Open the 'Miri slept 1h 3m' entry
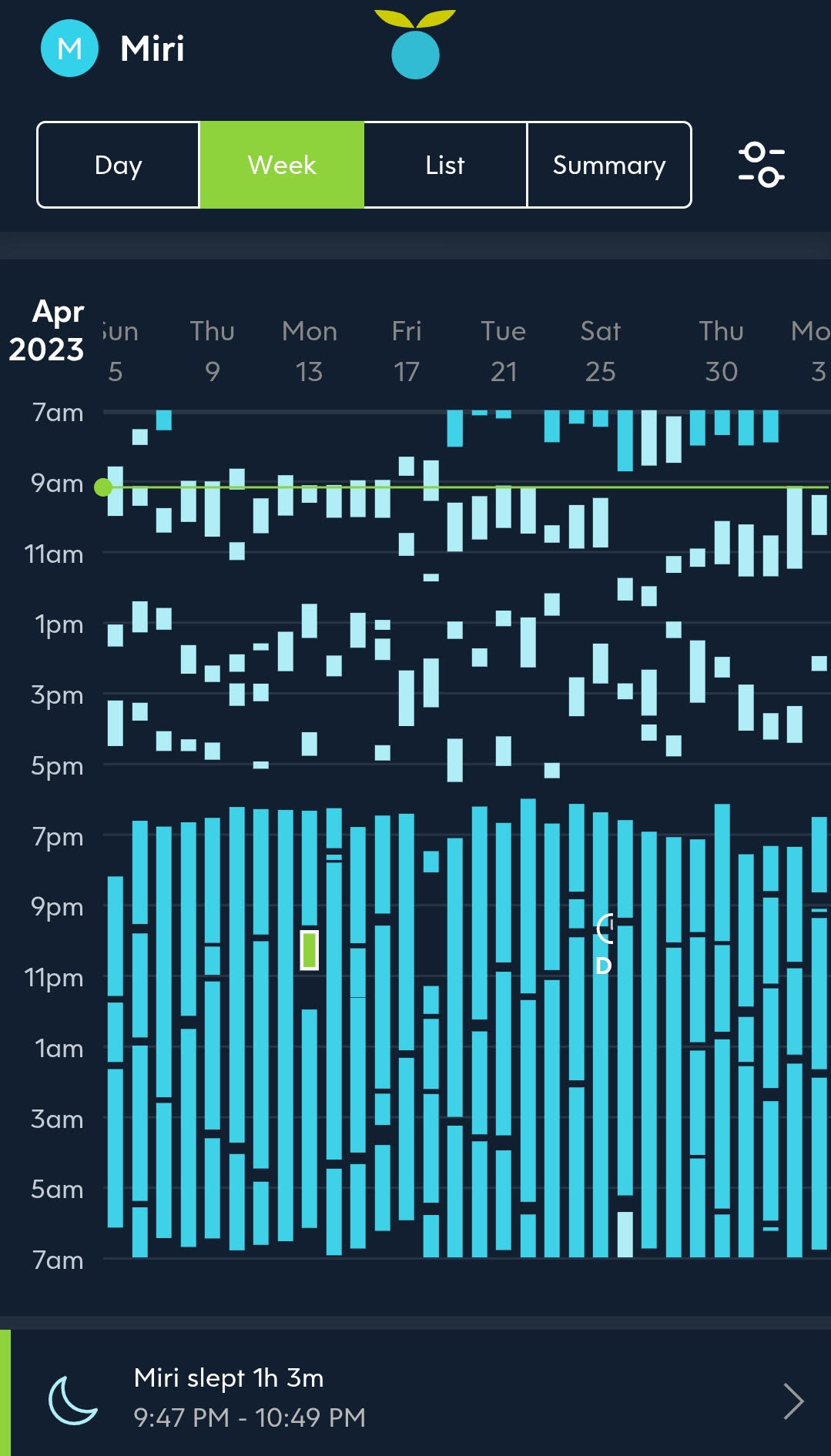 click(x=230, y=1378)
